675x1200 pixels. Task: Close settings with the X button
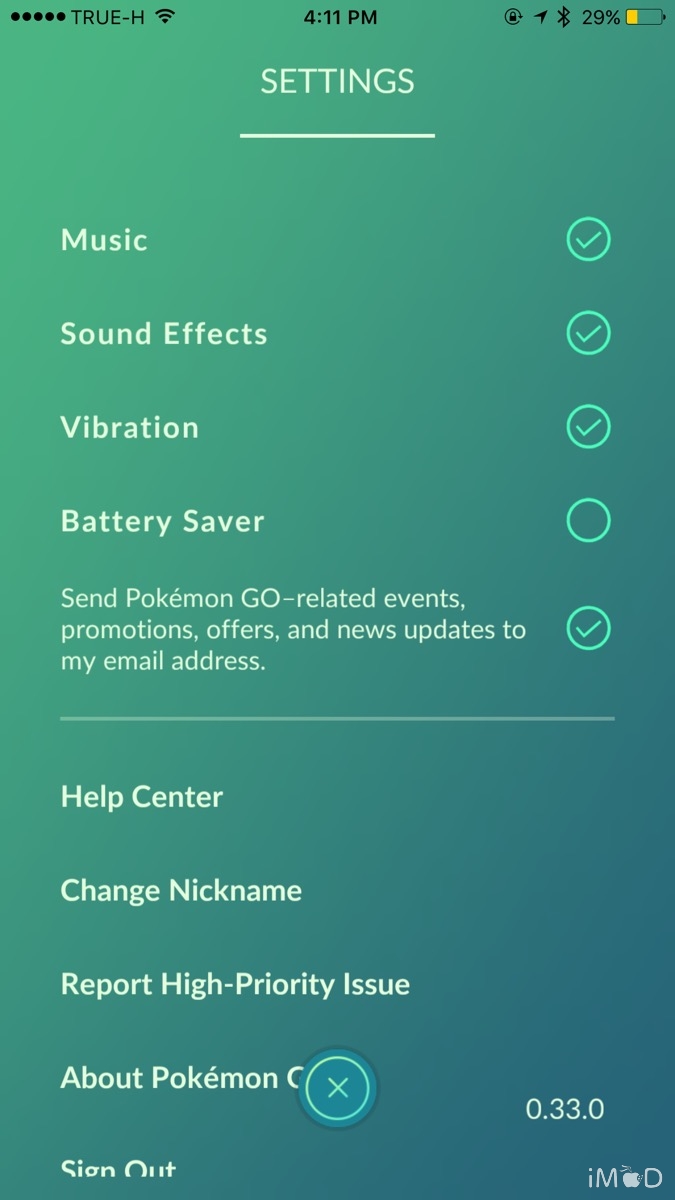(x=338, y=1088)
